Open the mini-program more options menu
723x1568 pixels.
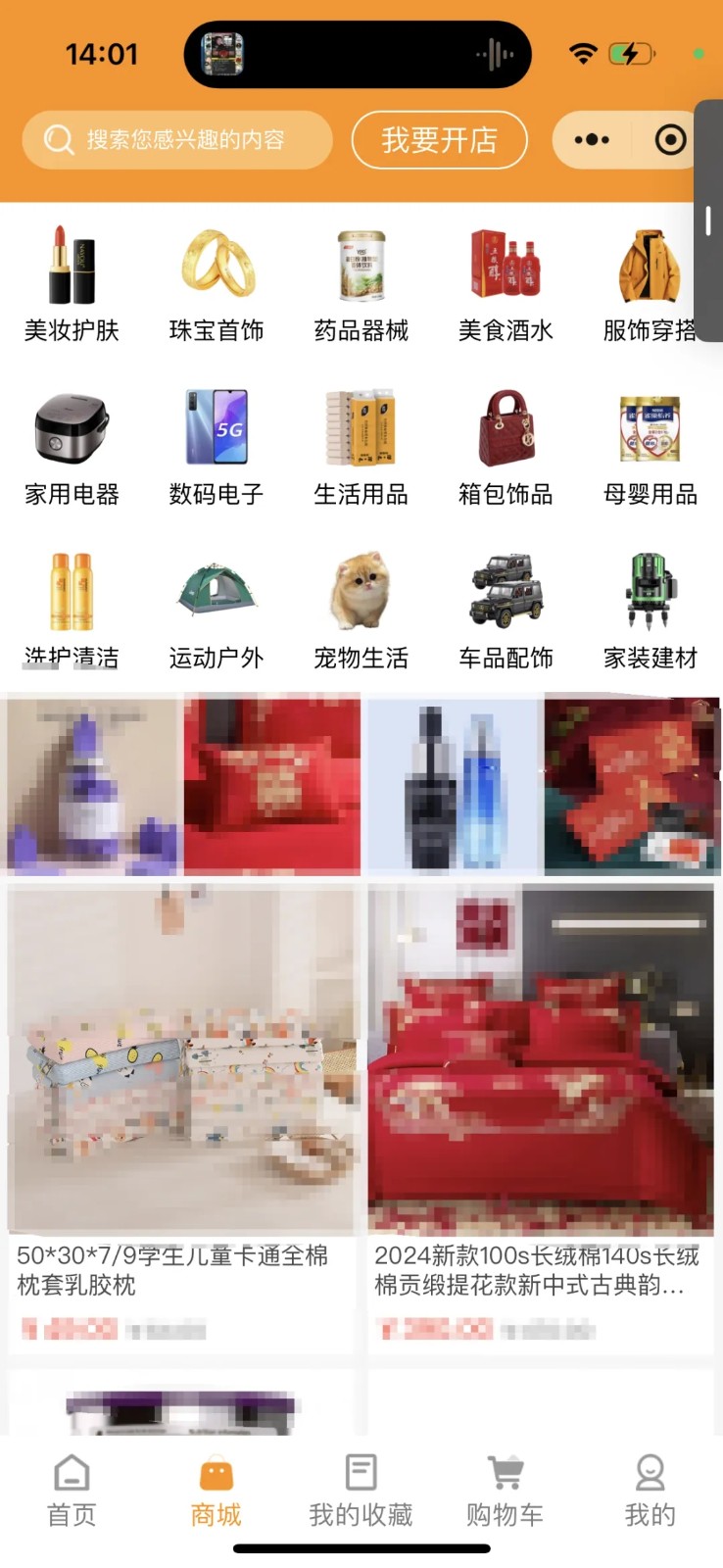pos(591,139)
